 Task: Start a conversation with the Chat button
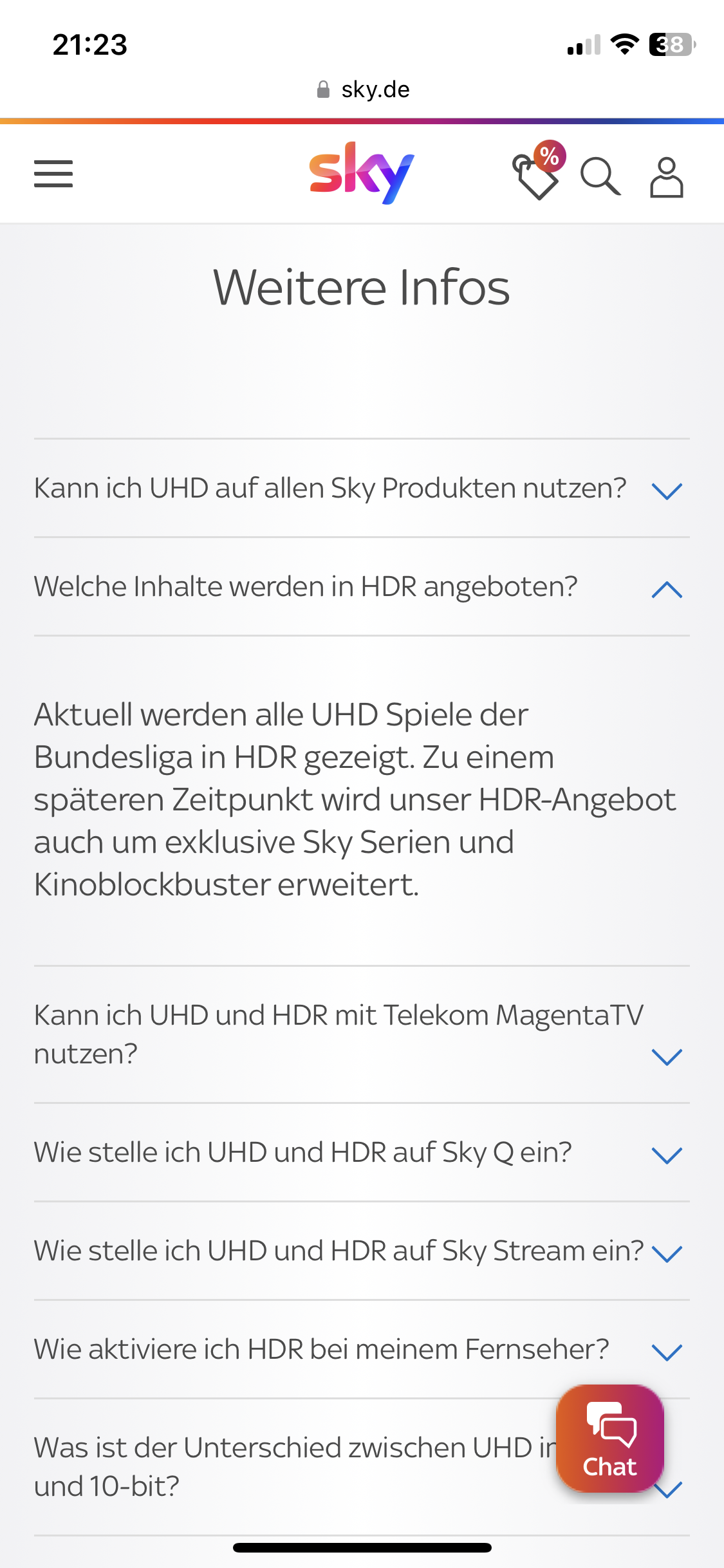tap(610, 1439)
